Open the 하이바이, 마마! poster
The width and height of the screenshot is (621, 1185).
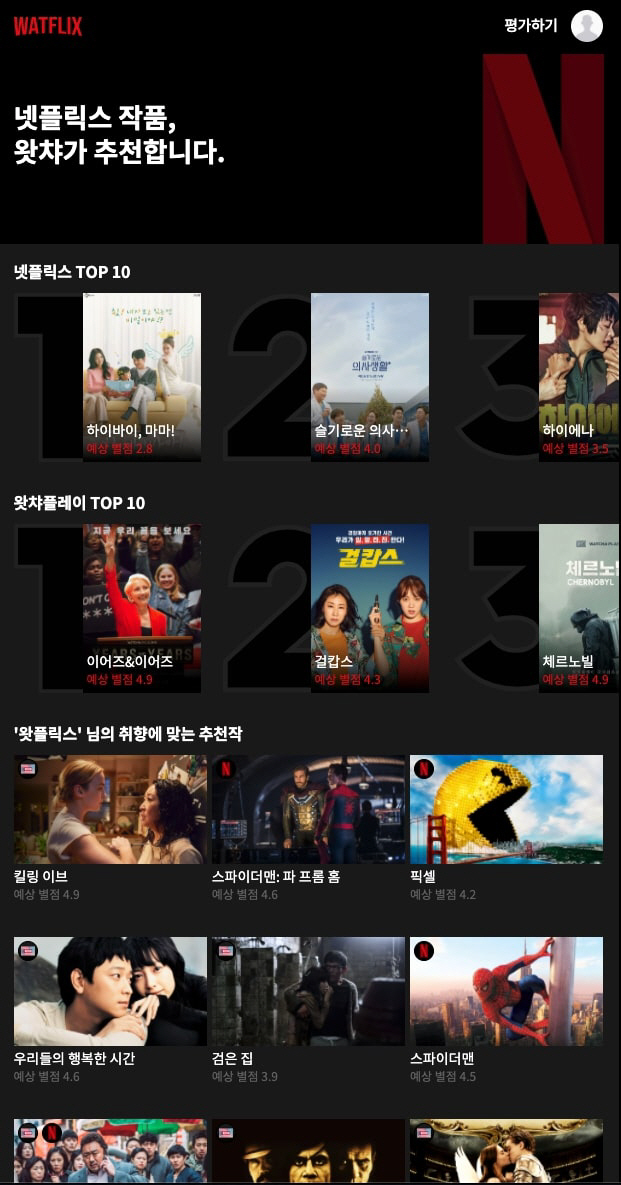coord(142,376)
